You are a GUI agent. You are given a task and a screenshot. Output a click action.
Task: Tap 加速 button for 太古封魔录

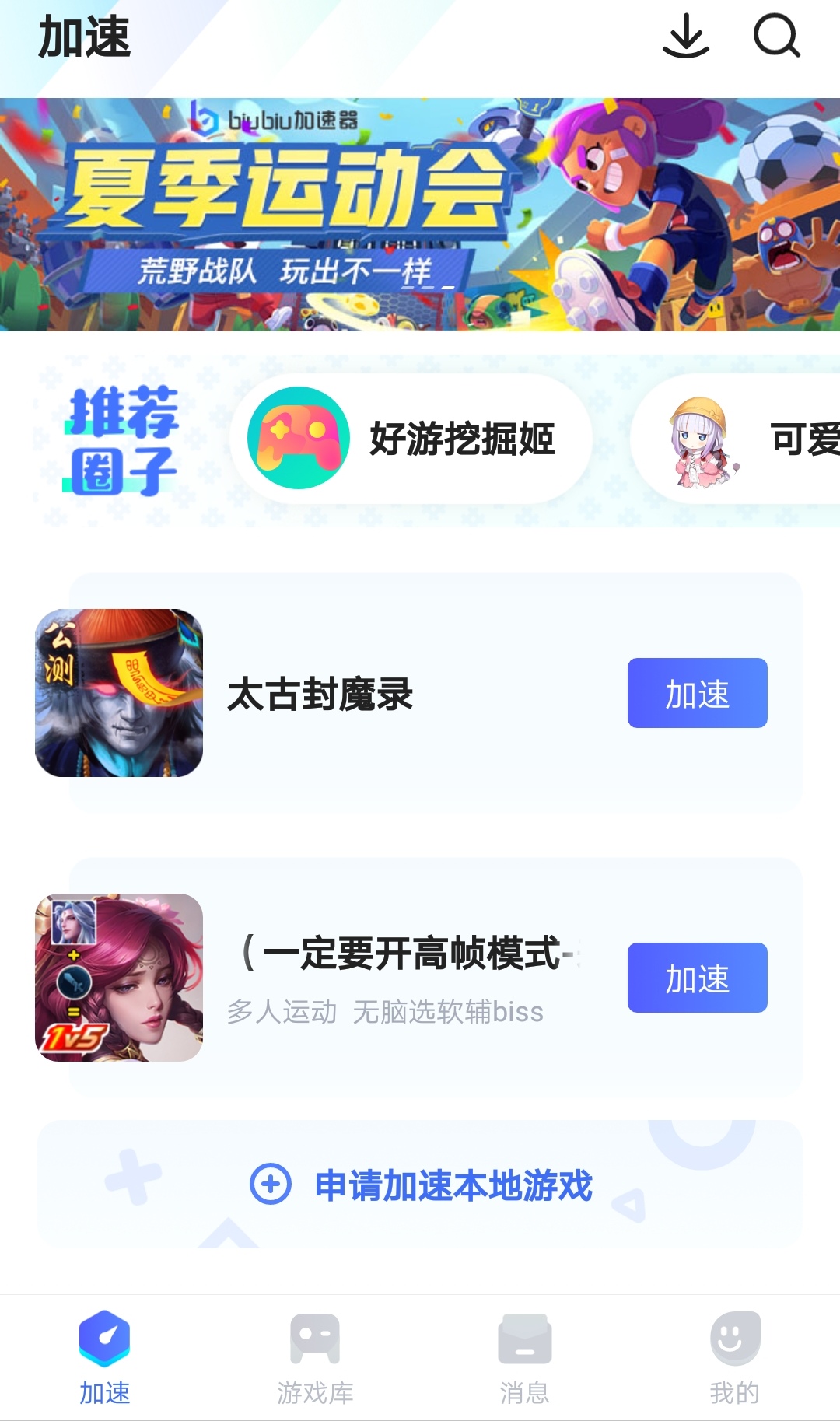point(697,693)
